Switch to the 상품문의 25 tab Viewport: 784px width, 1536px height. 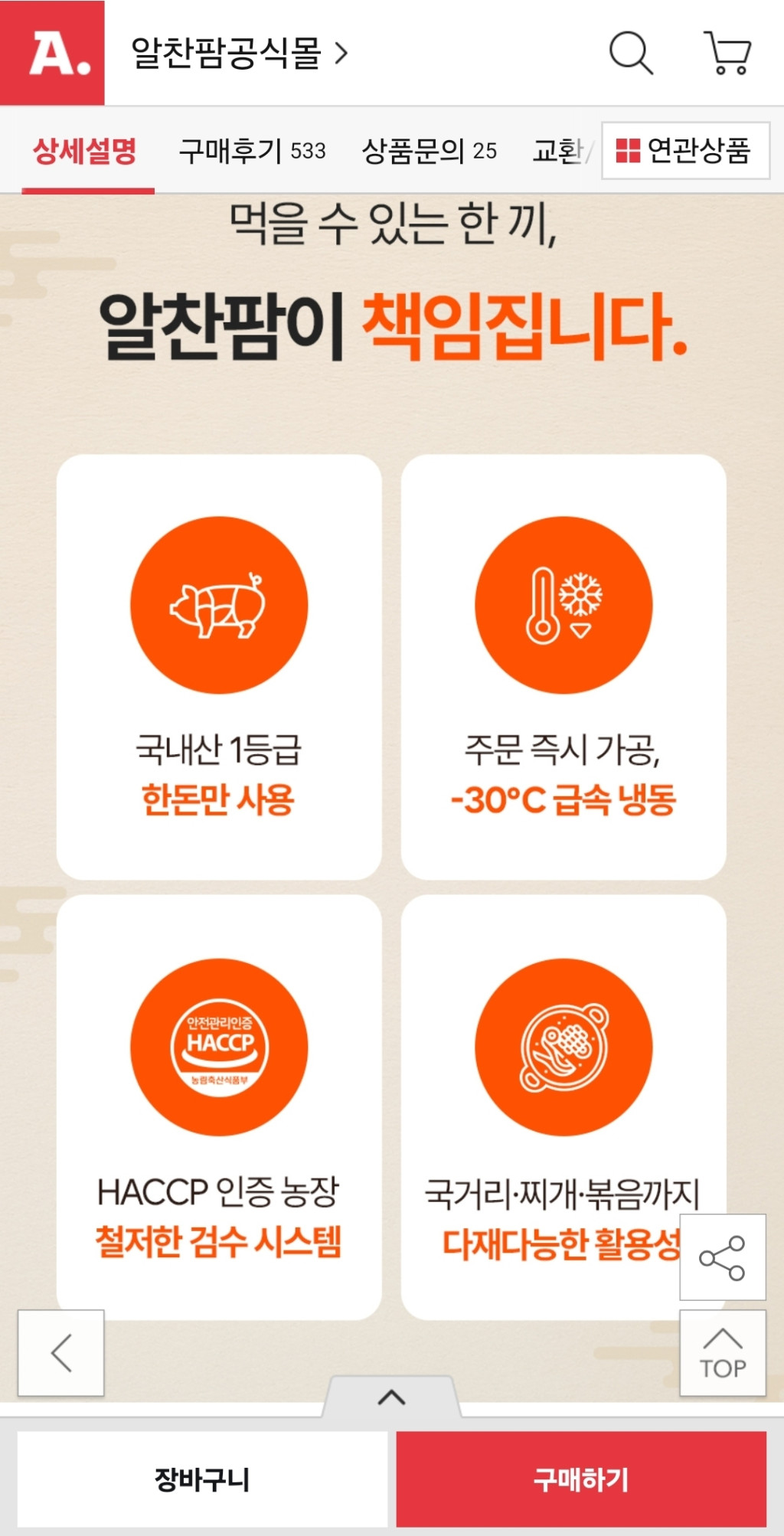[x=429, y=151]
